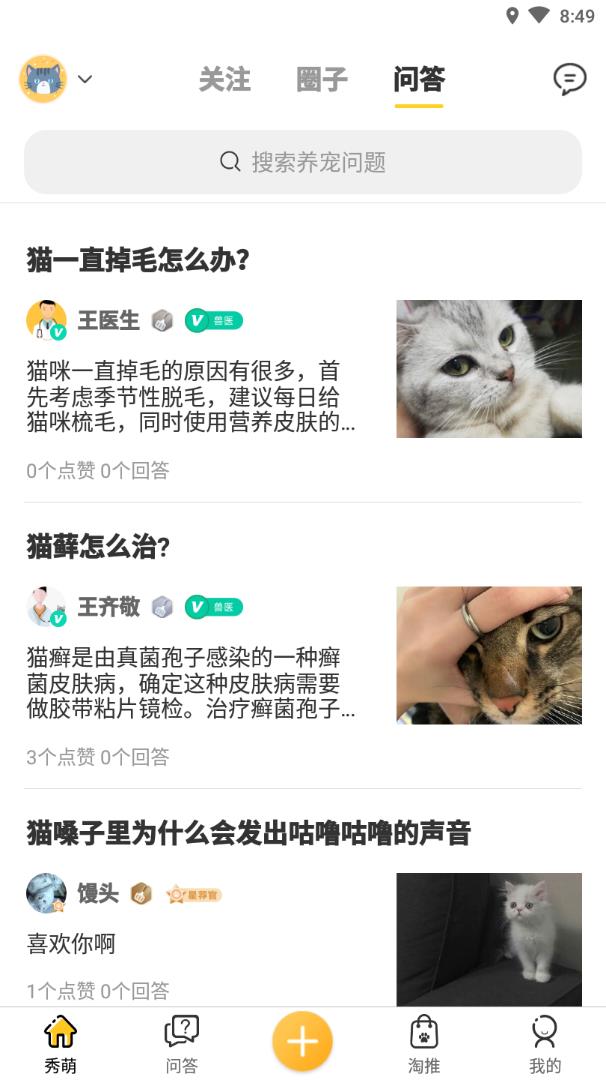Open the 我的 tab
This screenshot has width=606, height=1080.
pyautogui.click(x=545, y=1043)
